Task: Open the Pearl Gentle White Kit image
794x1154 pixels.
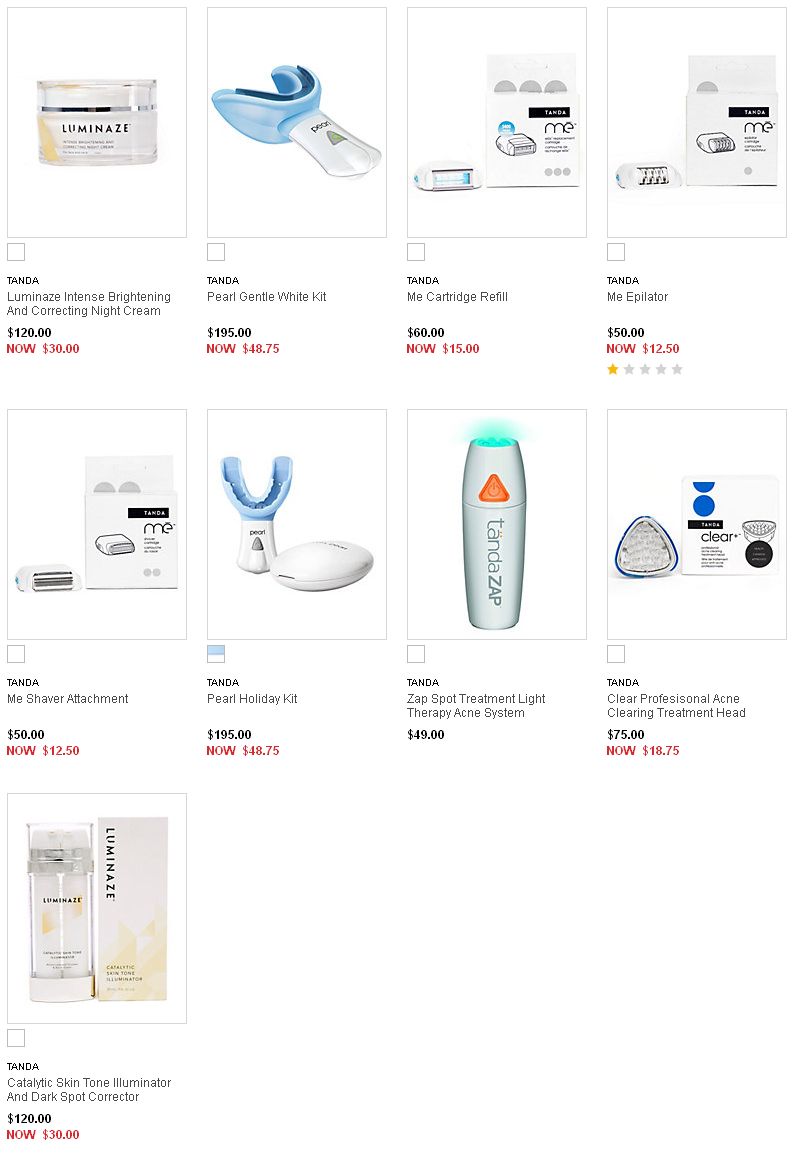Action: pyautogui.click(x=297, y=122)
